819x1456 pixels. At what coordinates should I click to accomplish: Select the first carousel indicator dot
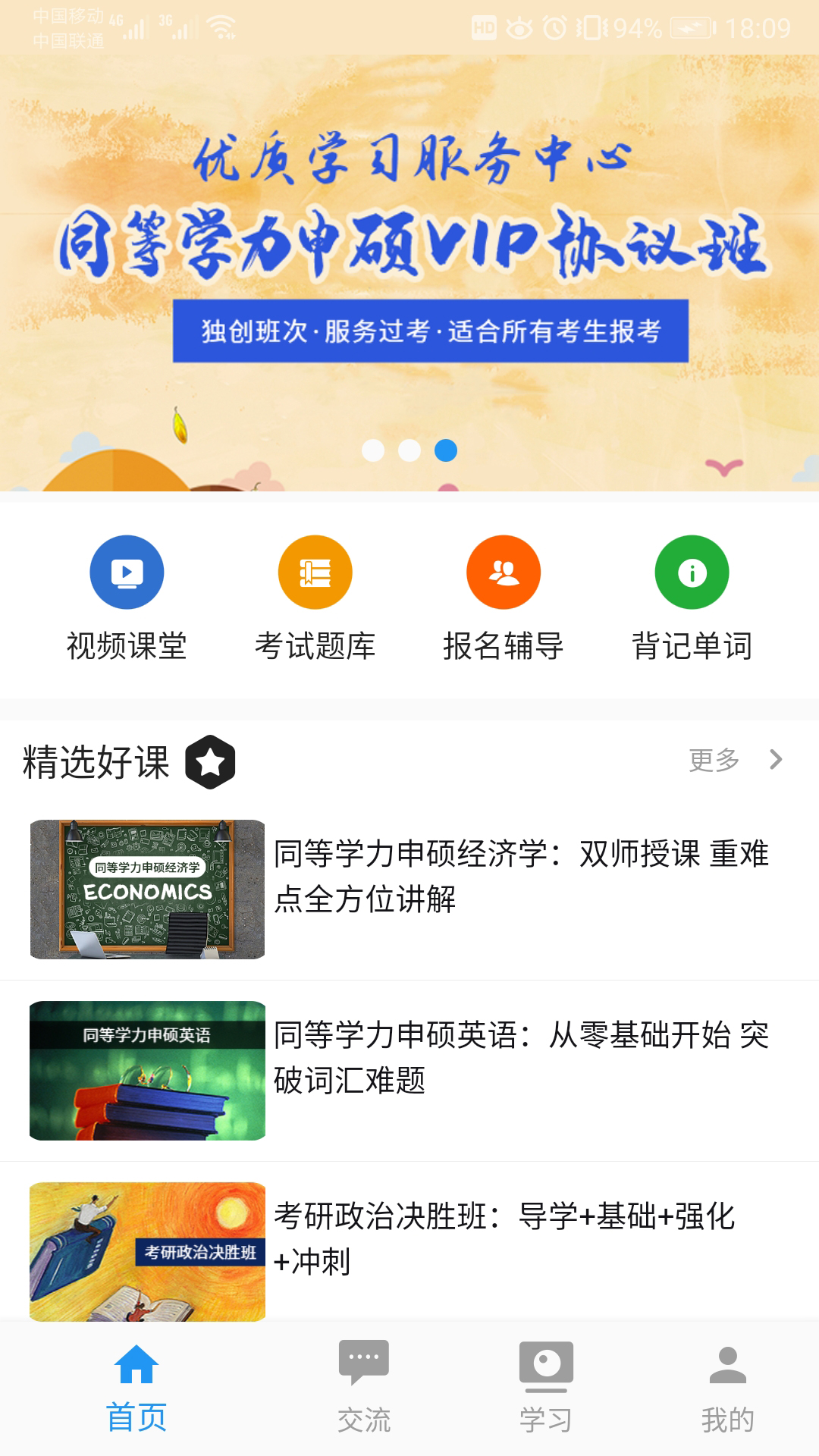(373, 450)
